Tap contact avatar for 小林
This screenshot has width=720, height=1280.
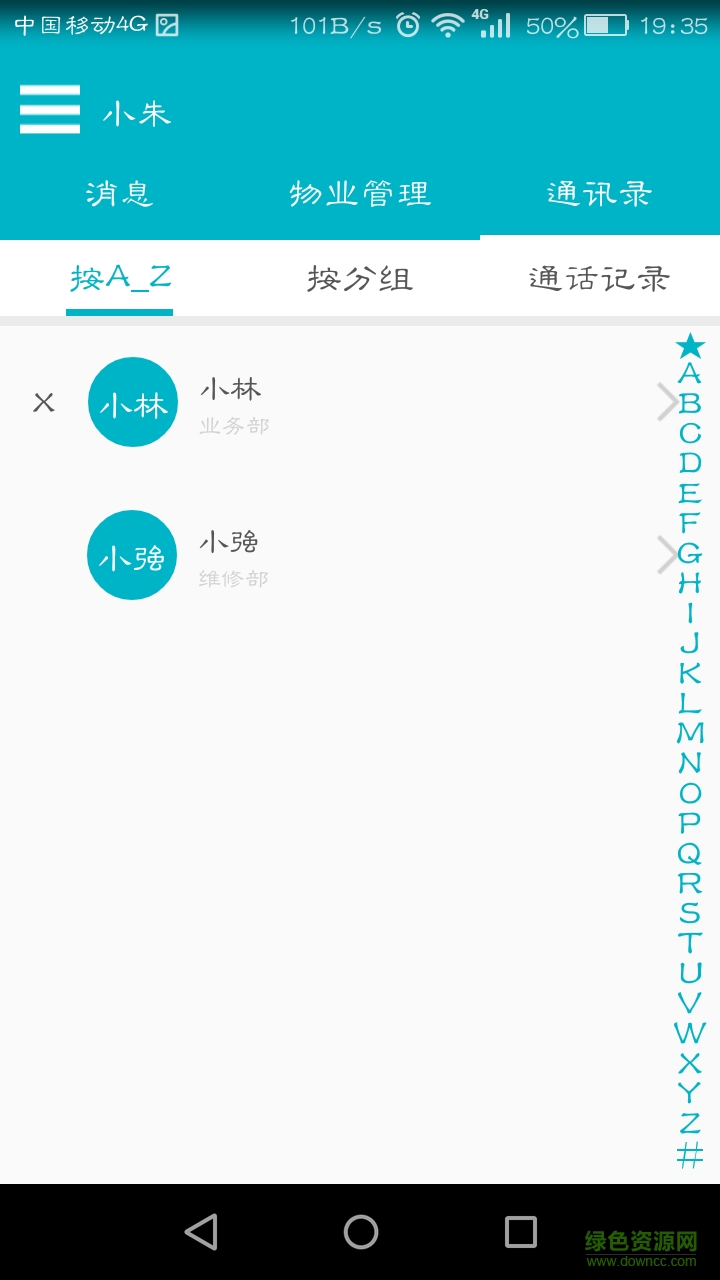[132, 401]
